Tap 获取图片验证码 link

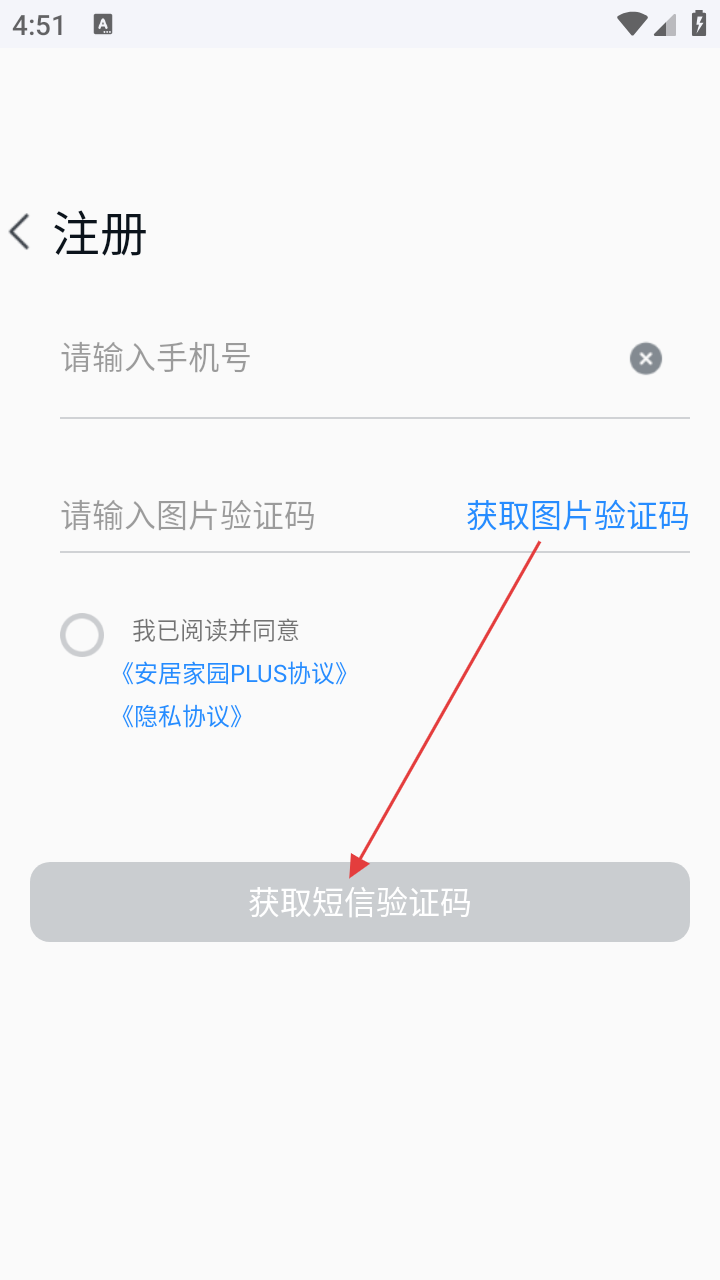tap(578, 516)
